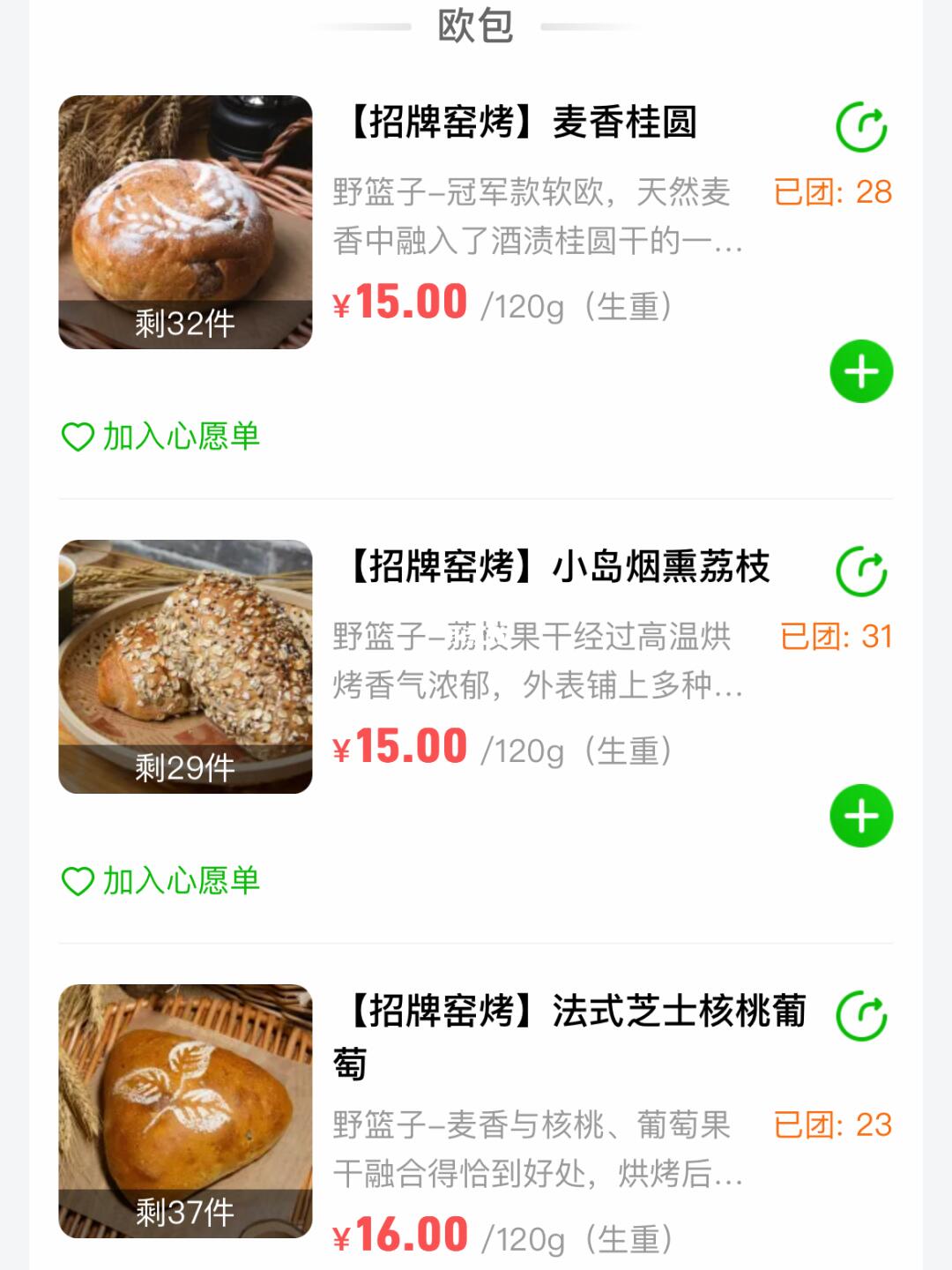Share the 麦香桂圆 bread item
952x1270 pixels.
861,128
